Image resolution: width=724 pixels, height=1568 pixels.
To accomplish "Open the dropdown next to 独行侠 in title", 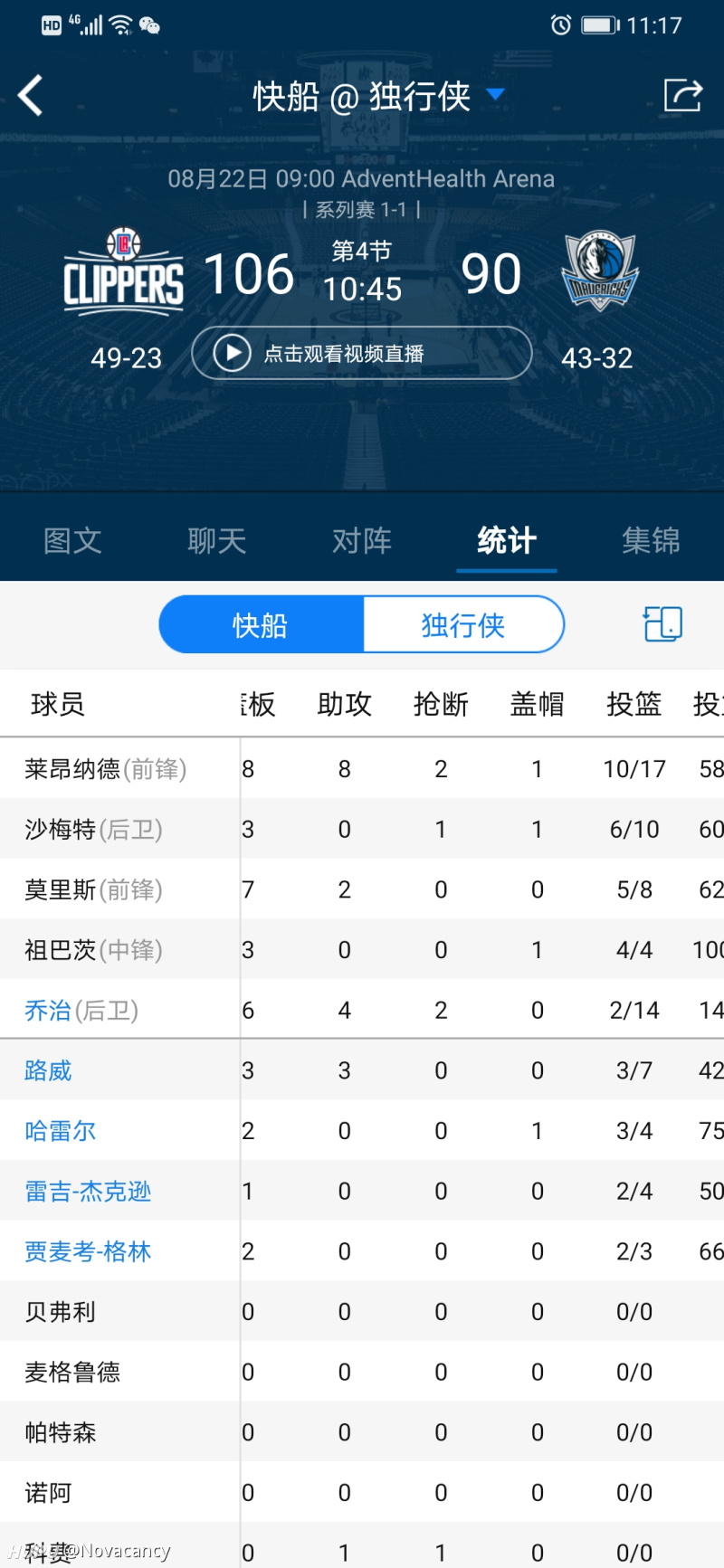I will click(x=496, y=94).
